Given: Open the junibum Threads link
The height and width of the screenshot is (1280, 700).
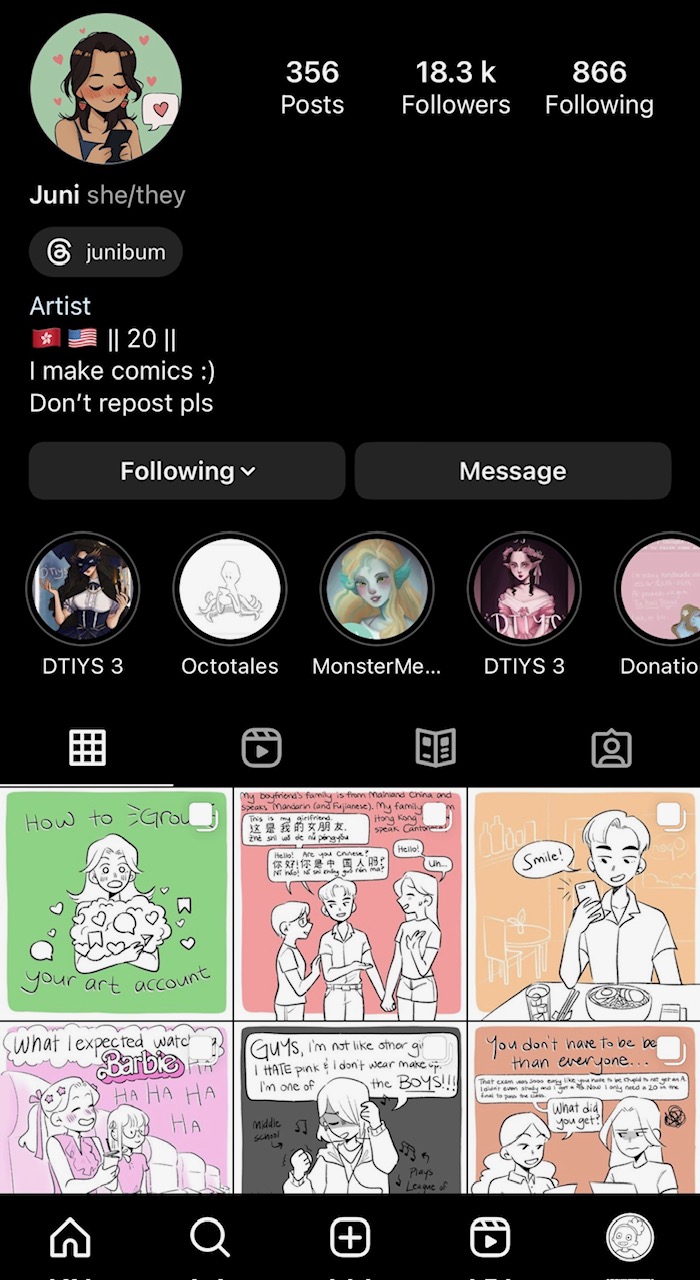Looking at the screenshot, I should click(x=106, y=252).
